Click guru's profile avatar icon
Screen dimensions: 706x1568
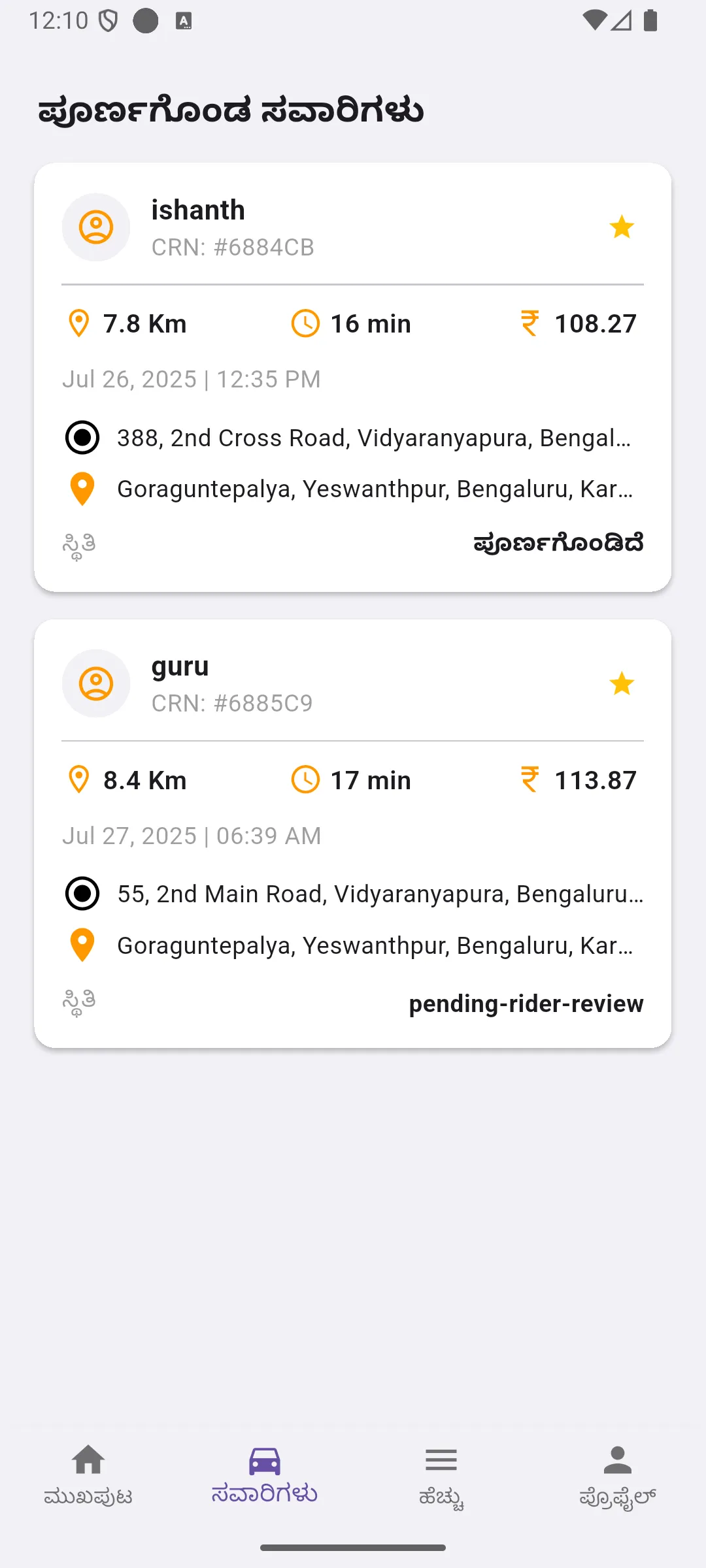(x=95, y=683)
